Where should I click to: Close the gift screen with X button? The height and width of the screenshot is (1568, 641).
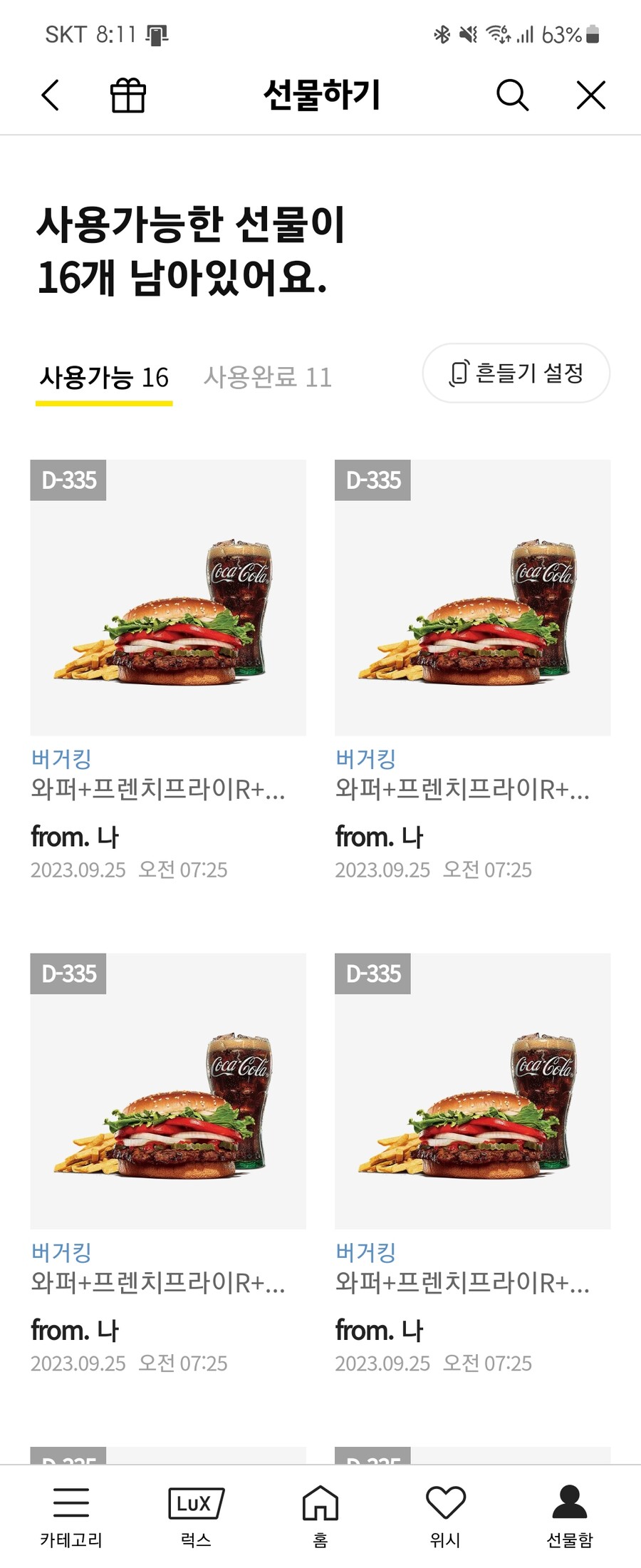click(x=590, y=94)
